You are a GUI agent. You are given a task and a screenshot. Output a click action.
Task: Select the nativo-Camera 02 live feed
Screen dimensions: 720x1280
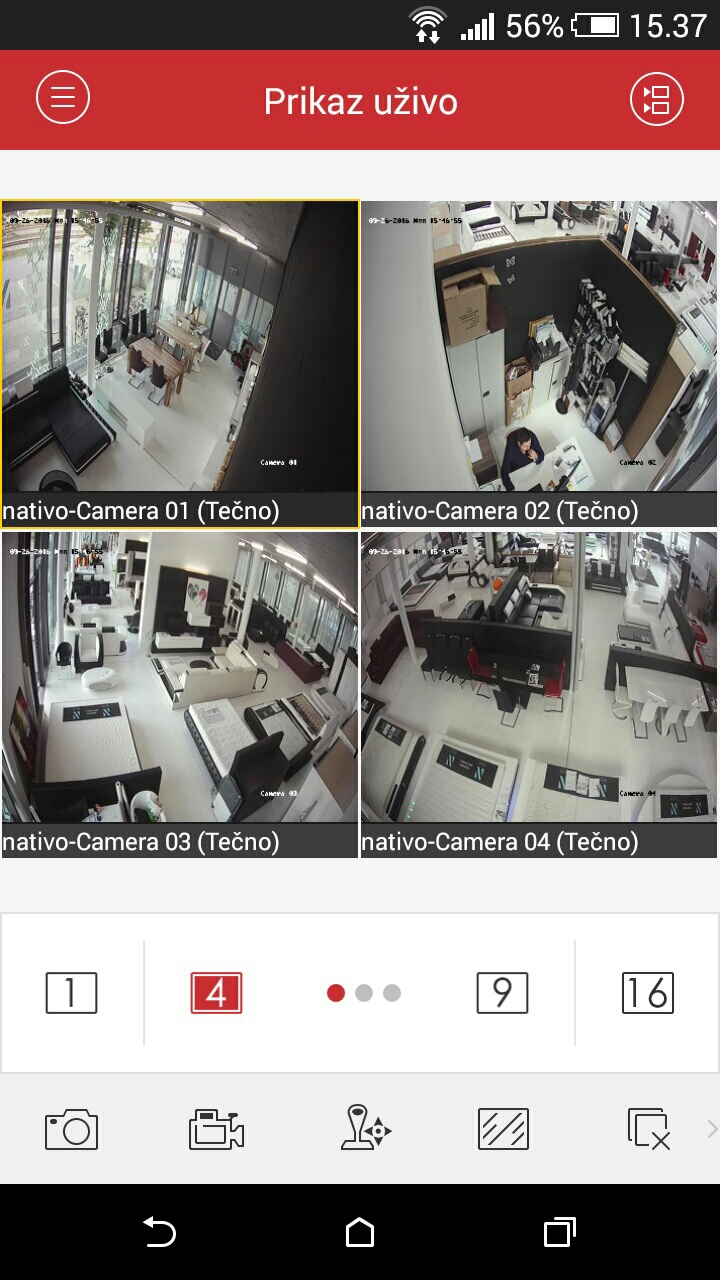click(539, 364)
